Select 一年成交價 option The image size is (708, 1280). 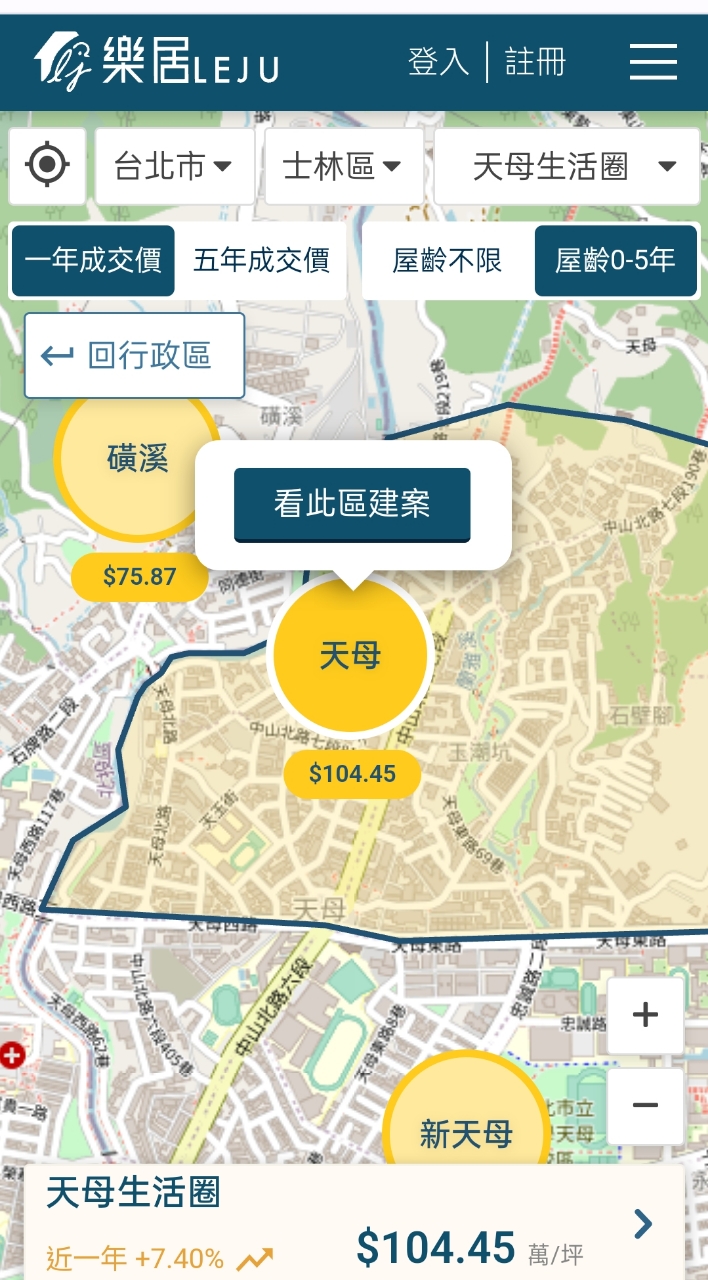tap(93, 261)
